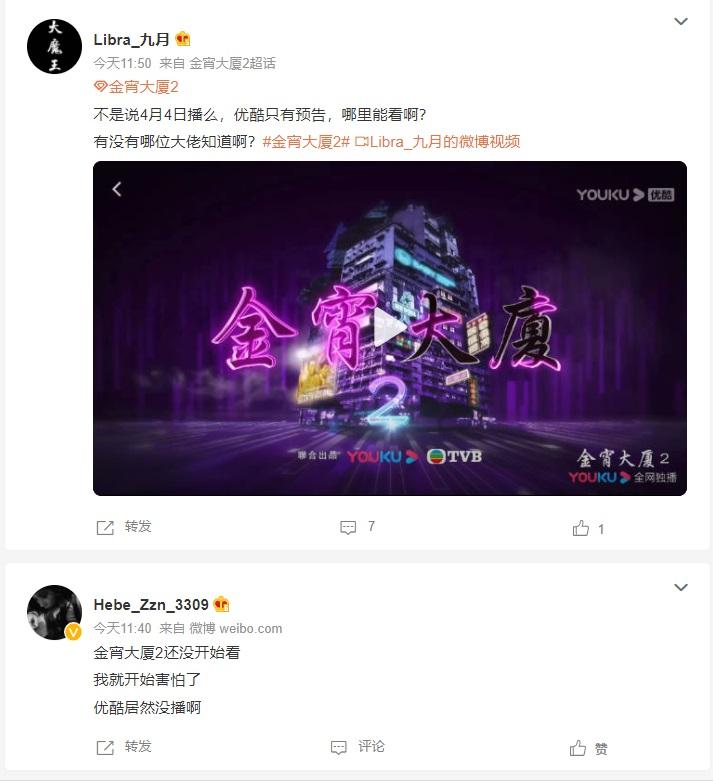Comment on Hebe_Zzn_3309's post
The width and height of the screenshot is (713, 784).
[358, 747]
